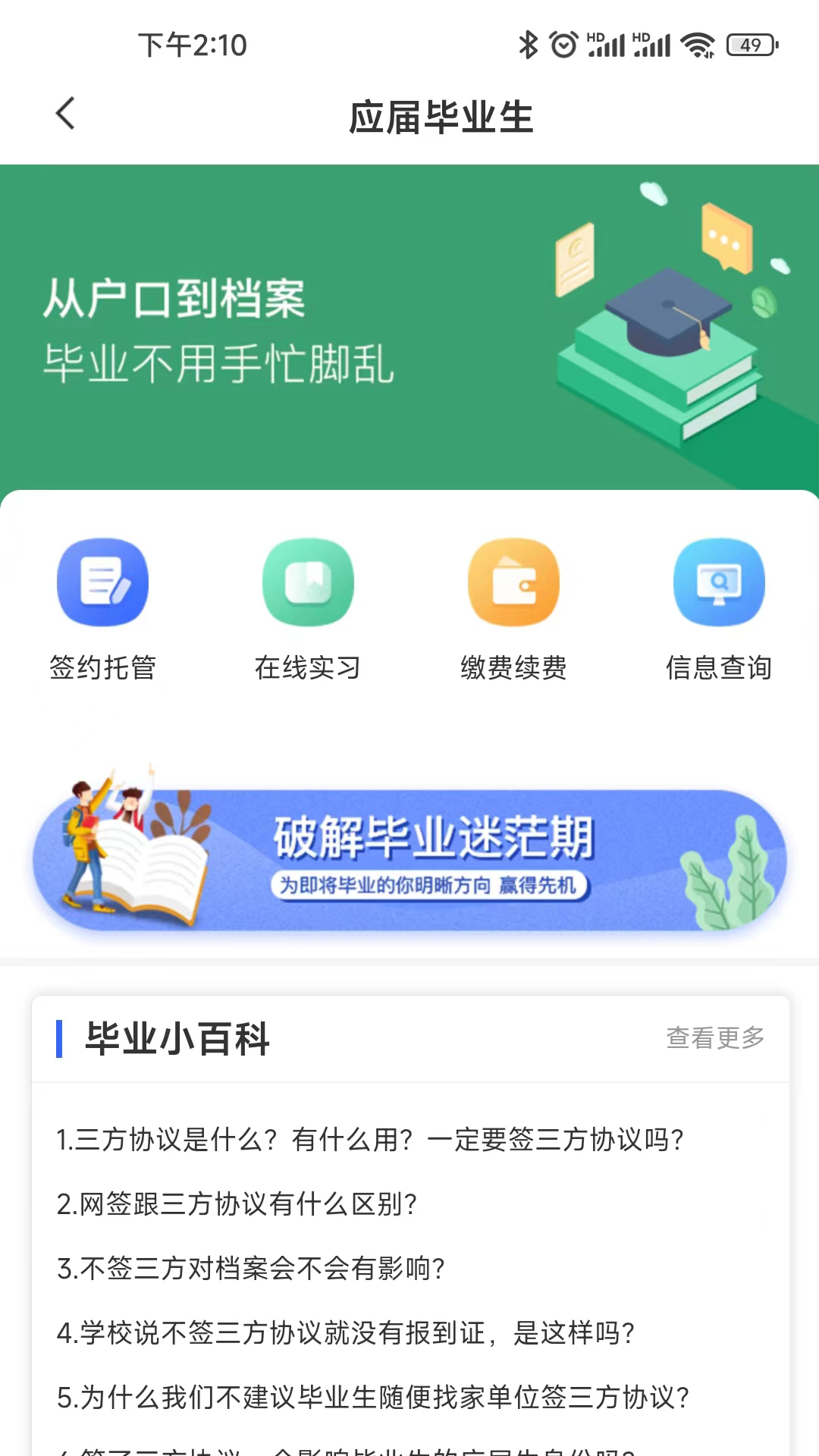This screenshot has height=1456, width=819.
Task: Select the magnifier screen icon above 信息查询
Action: 719,582
